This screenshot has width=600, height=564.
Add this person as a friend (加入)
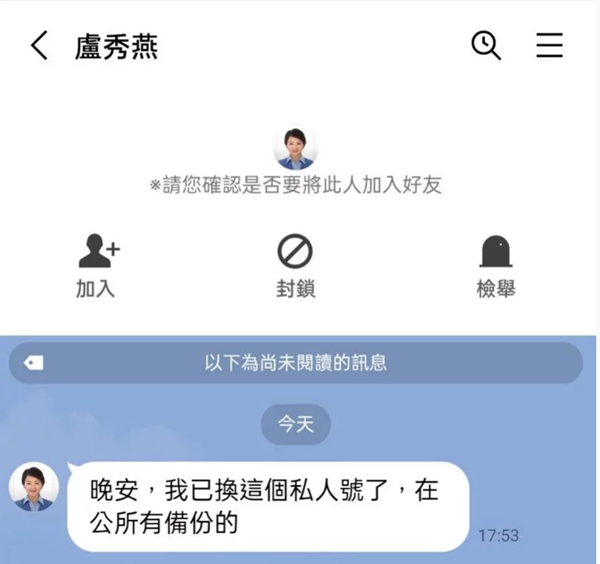97,265
